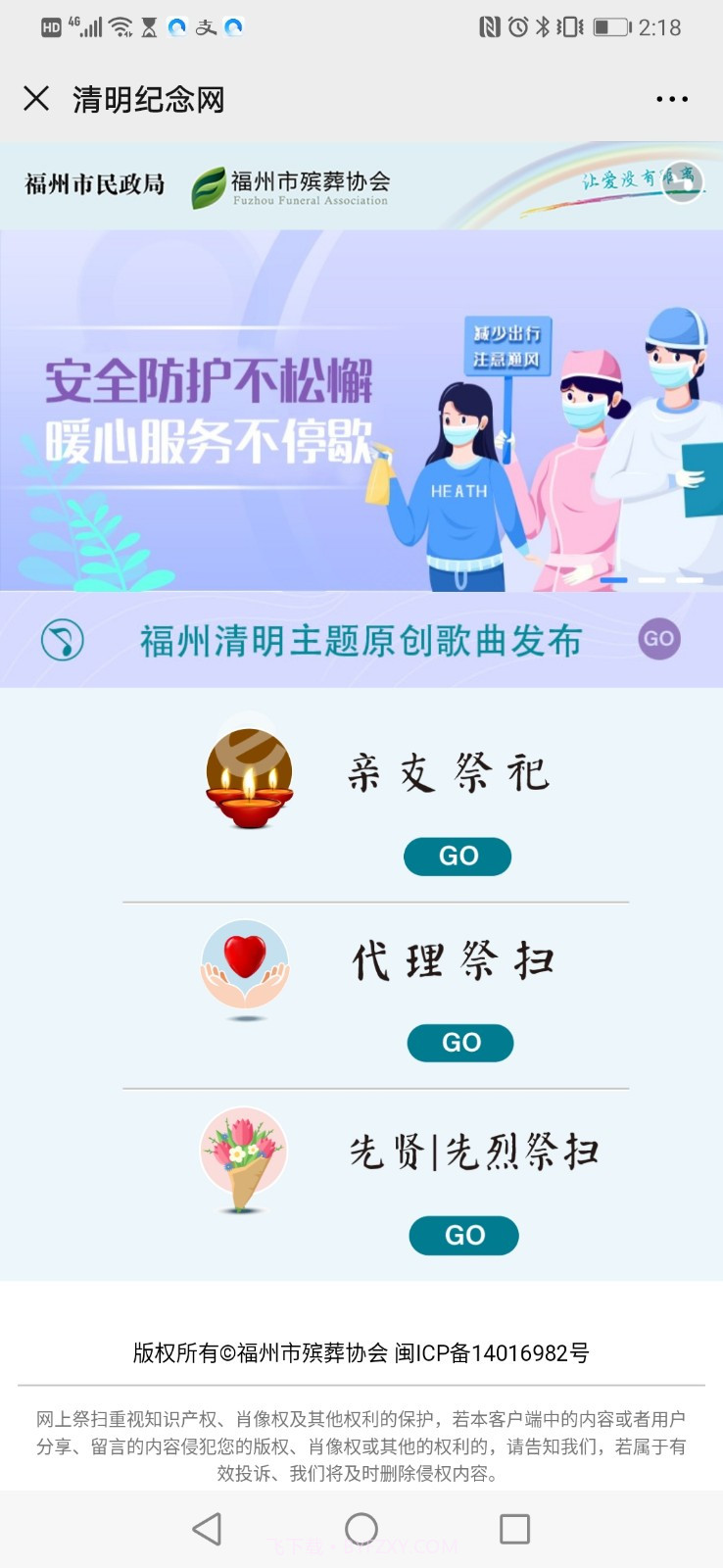
Task: Tap the heart-in-hands icon for 代理祭扫
Action: point(247,965)
